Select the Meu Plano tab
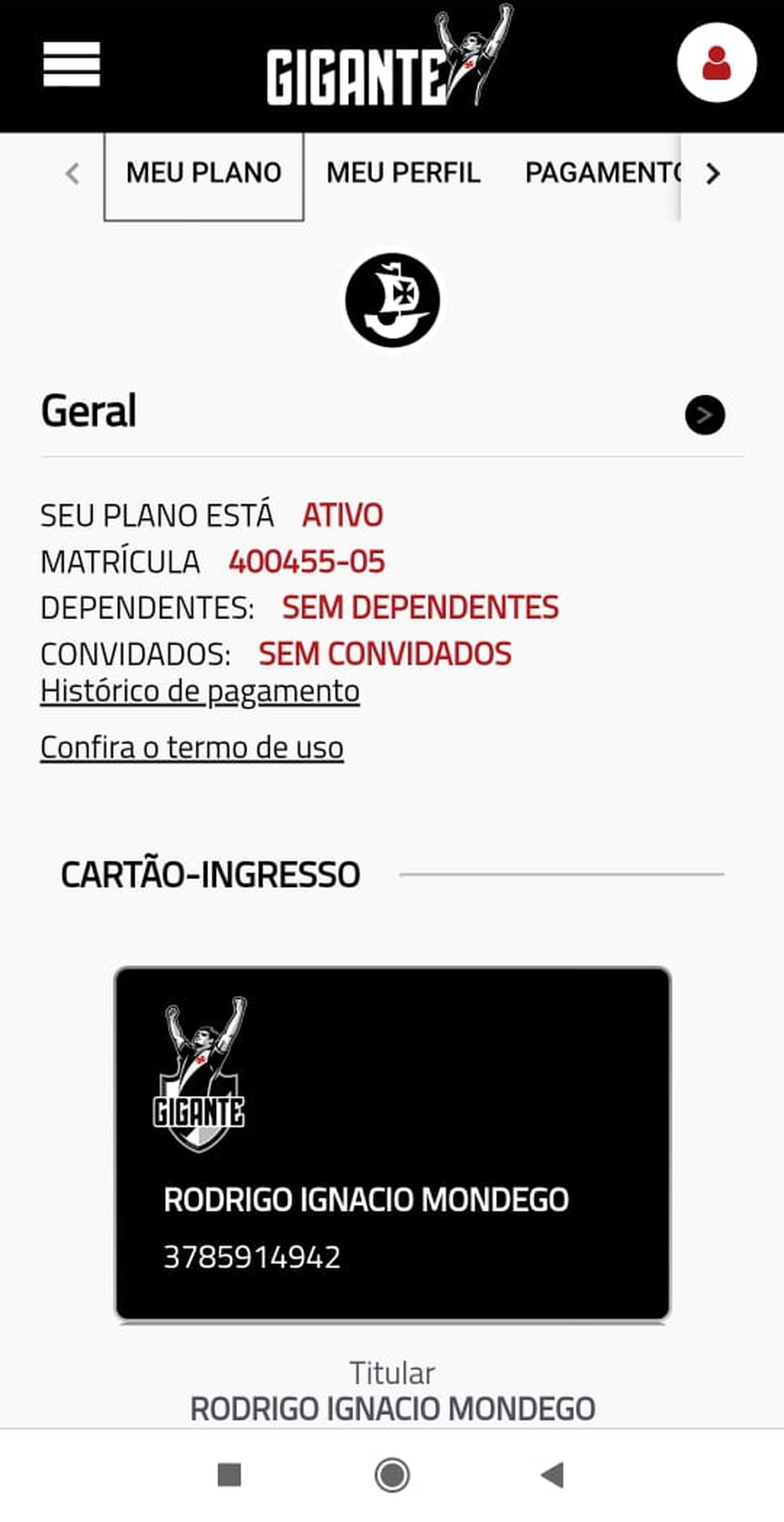Viewport: 784px width, 1522px height. click(204, 173)
